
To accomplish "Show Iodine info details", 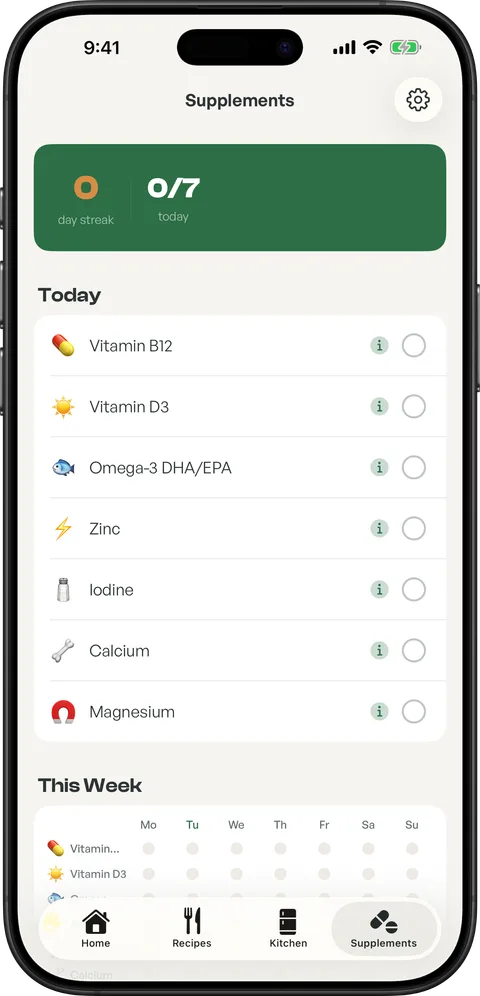I will tap(380, 589).
